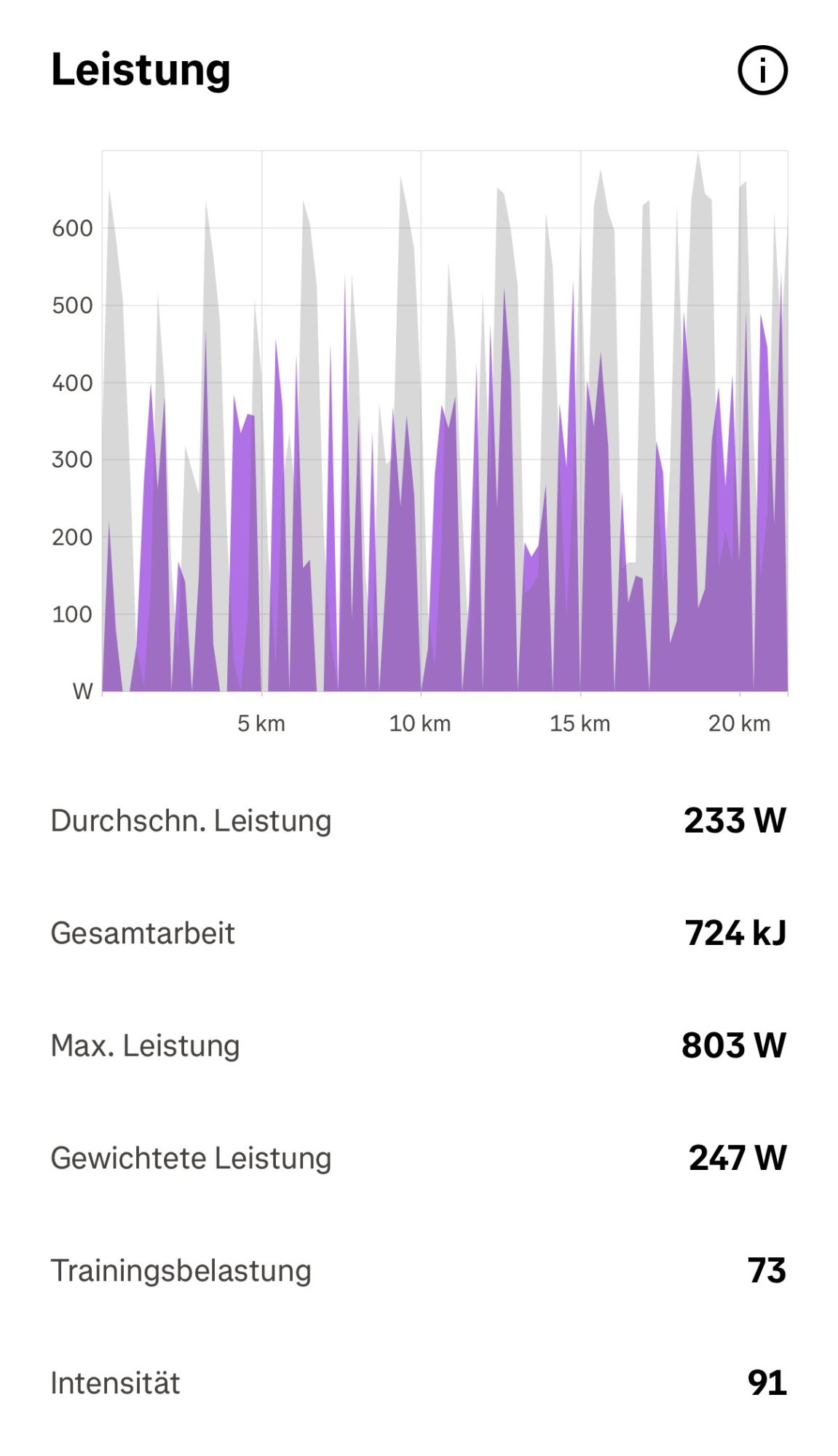Screen dimensions: 838x1456
Task: Open the Leistung info icon
Action: tap(762, 71)
